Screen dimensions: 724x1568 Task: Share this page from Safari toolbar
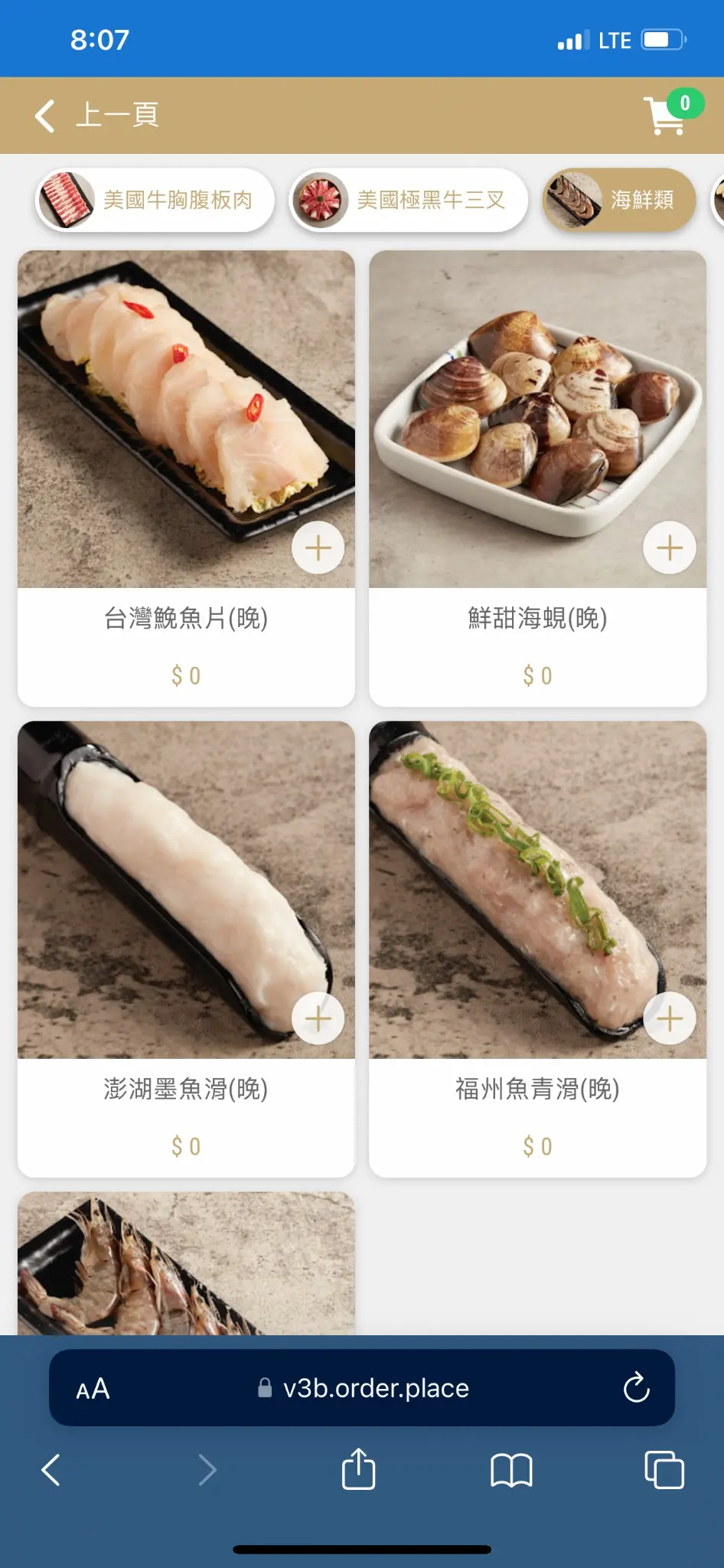coord(358,1469)
